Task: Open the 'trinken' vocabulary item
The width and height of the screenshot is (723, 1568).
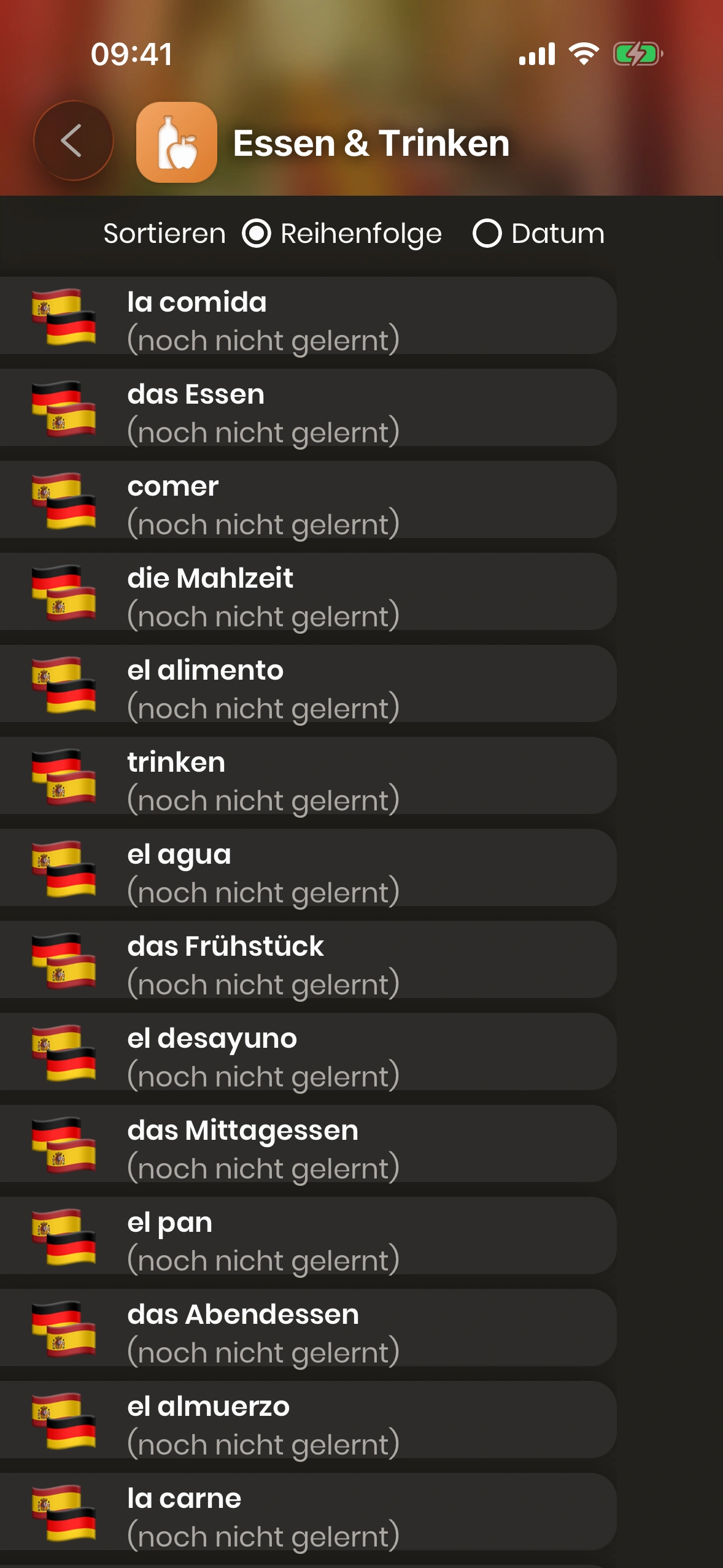Action: pos(307,776)
